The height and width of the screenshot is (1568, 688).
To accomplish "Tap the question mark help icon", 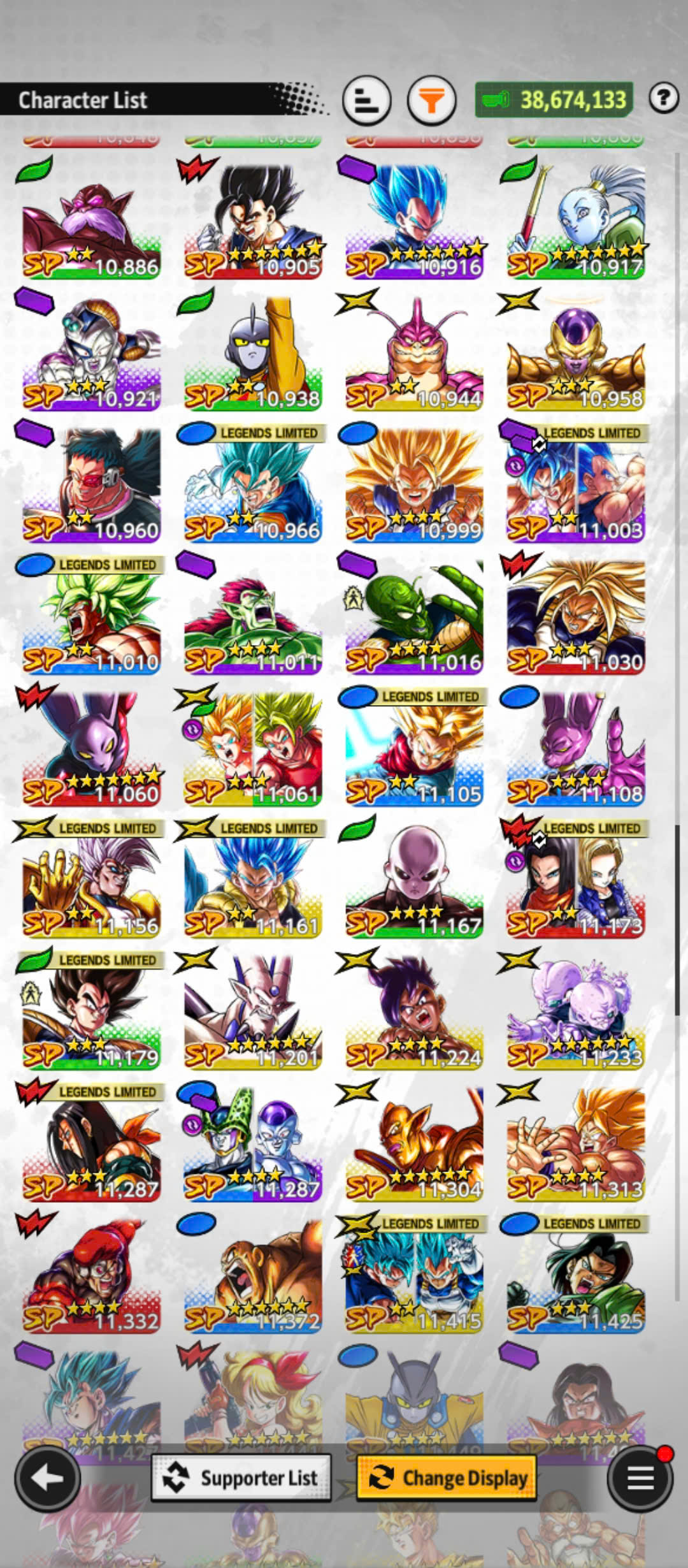I will pos(664,98).
